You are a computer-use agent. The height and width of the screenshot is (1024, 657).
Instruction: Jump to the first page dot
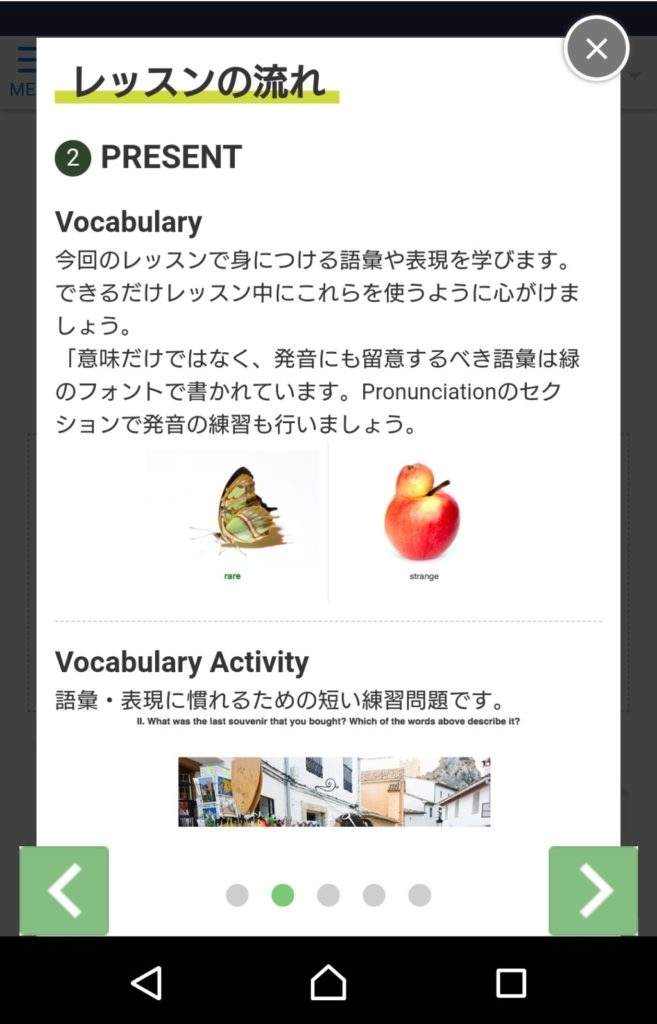click(x=237, y=895)
